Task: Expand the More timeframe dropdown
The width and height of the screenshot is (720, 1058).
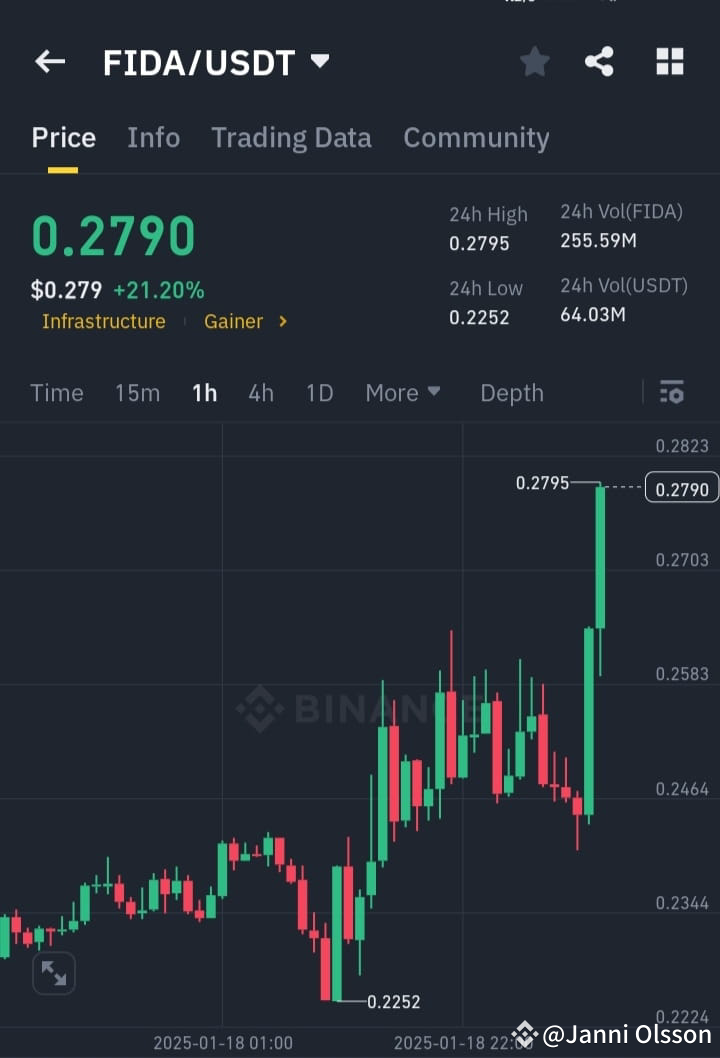Action: tap(403, 392)
